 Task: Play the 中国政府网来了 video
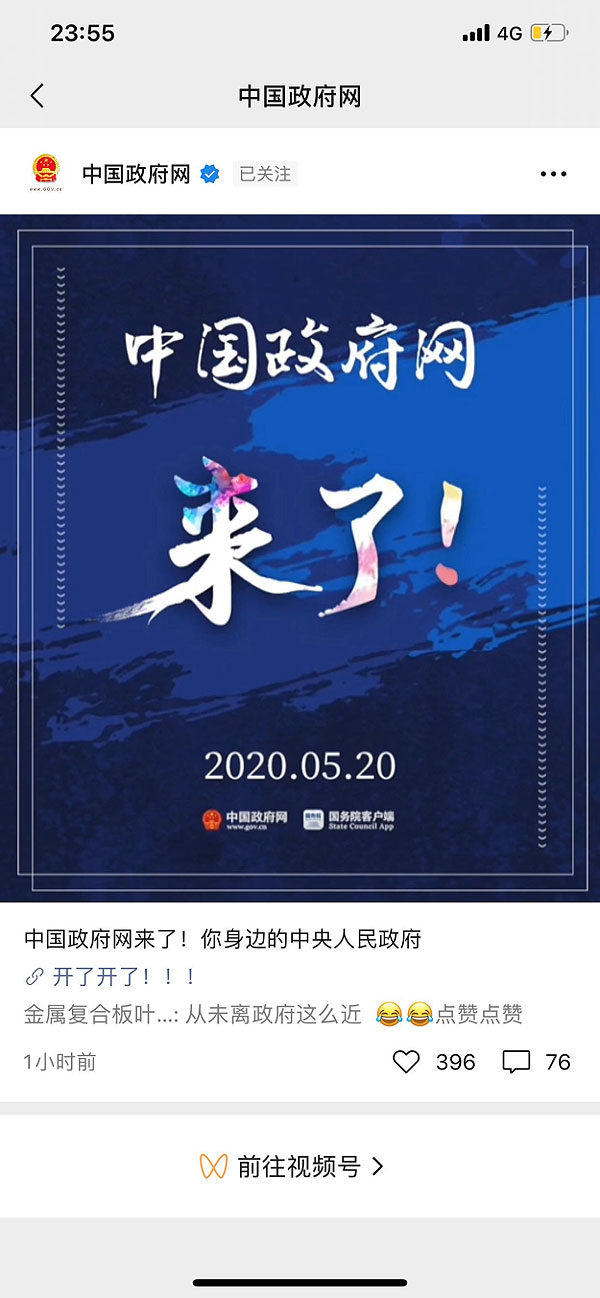click(x=300, y=558)
